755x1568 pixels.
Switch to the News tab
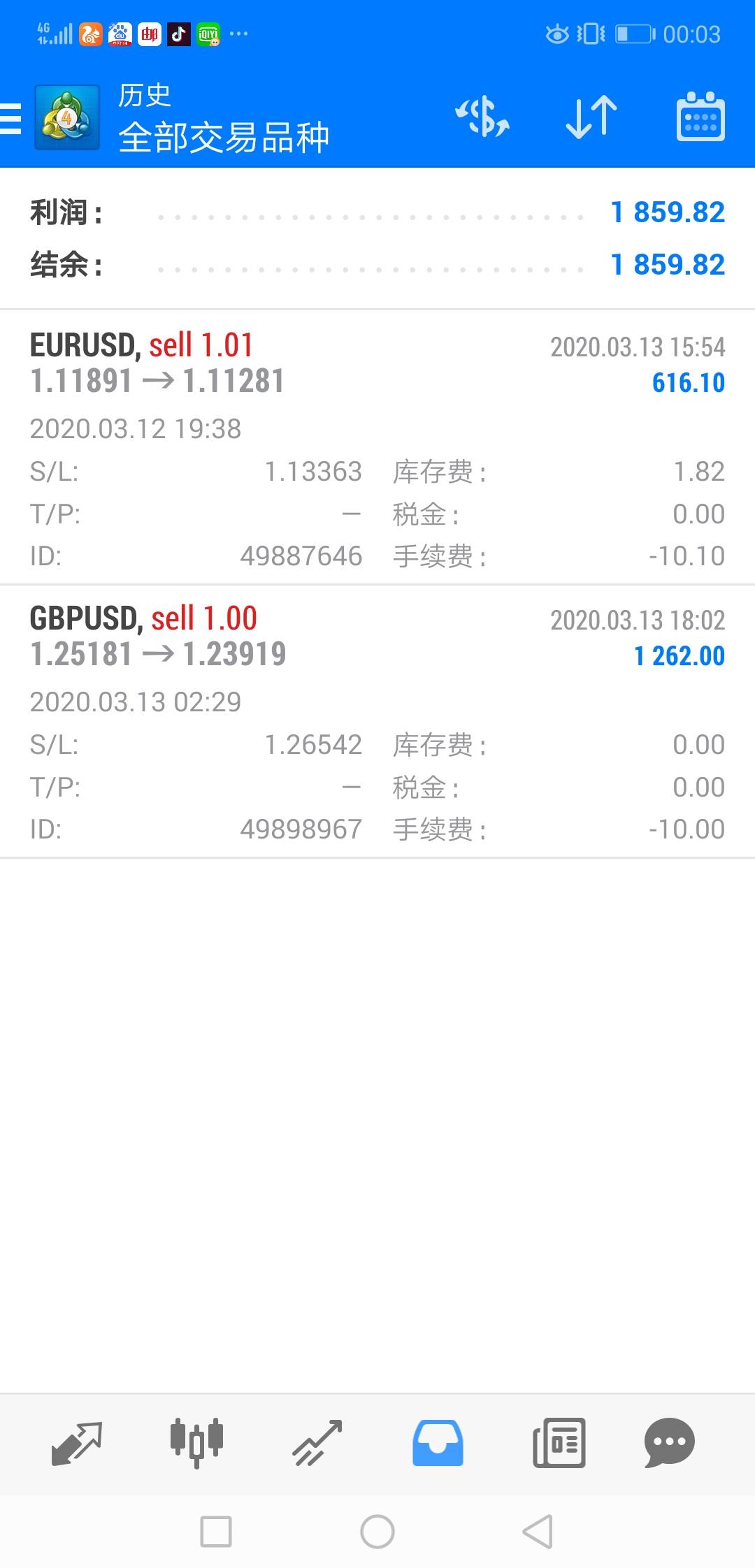pyautogui.click(x=559, y=1442)
